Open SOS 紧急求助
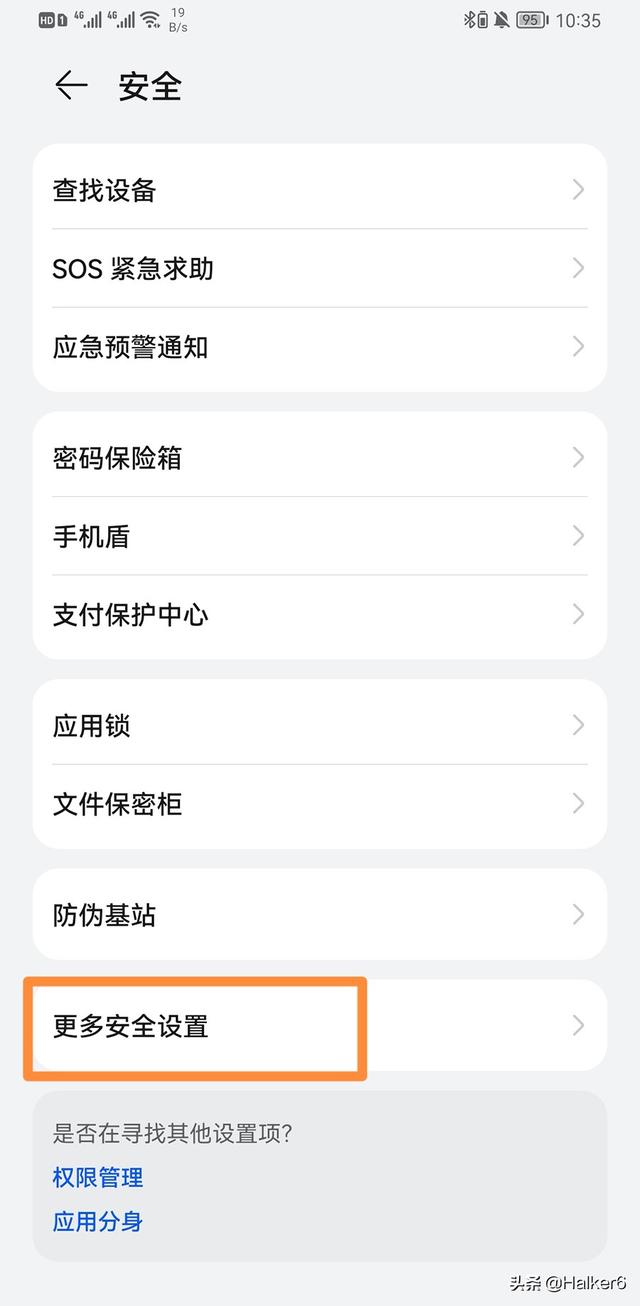The image size is (640, 1306). point(320,268)
